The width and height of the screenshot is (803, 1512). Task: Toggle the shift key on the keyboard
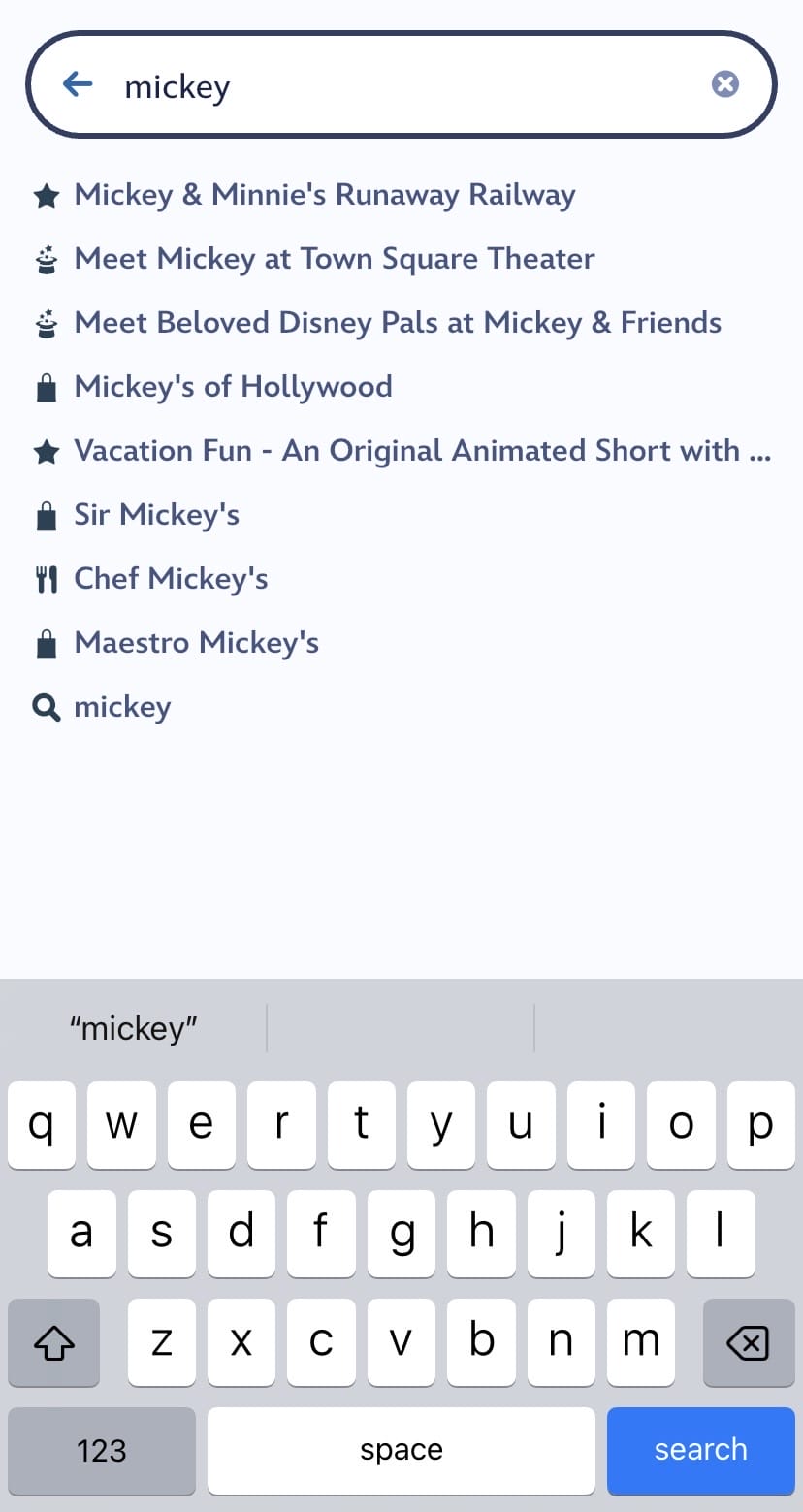coord(53,1343)
